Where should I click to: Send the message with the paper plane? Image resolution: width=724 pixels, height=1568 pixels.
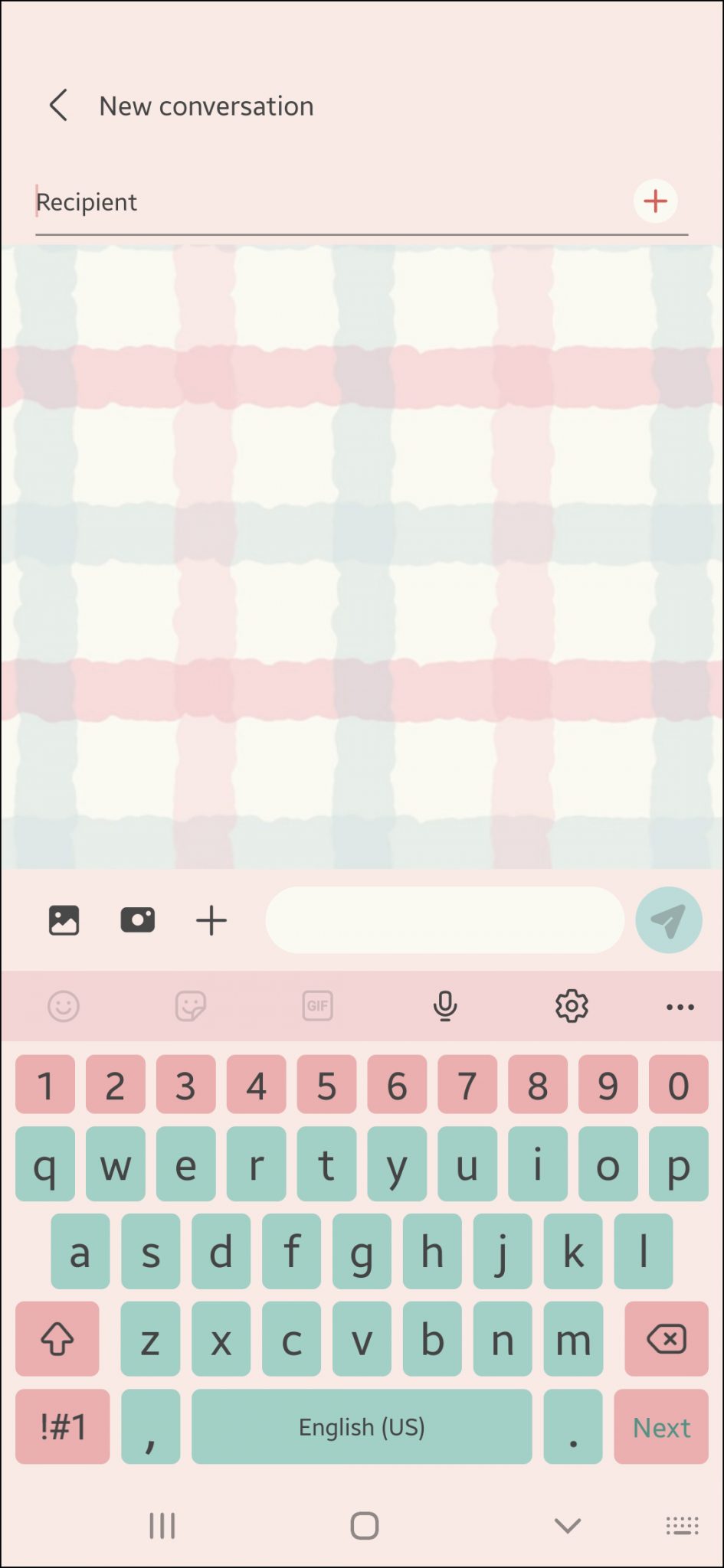click(668, 920)
